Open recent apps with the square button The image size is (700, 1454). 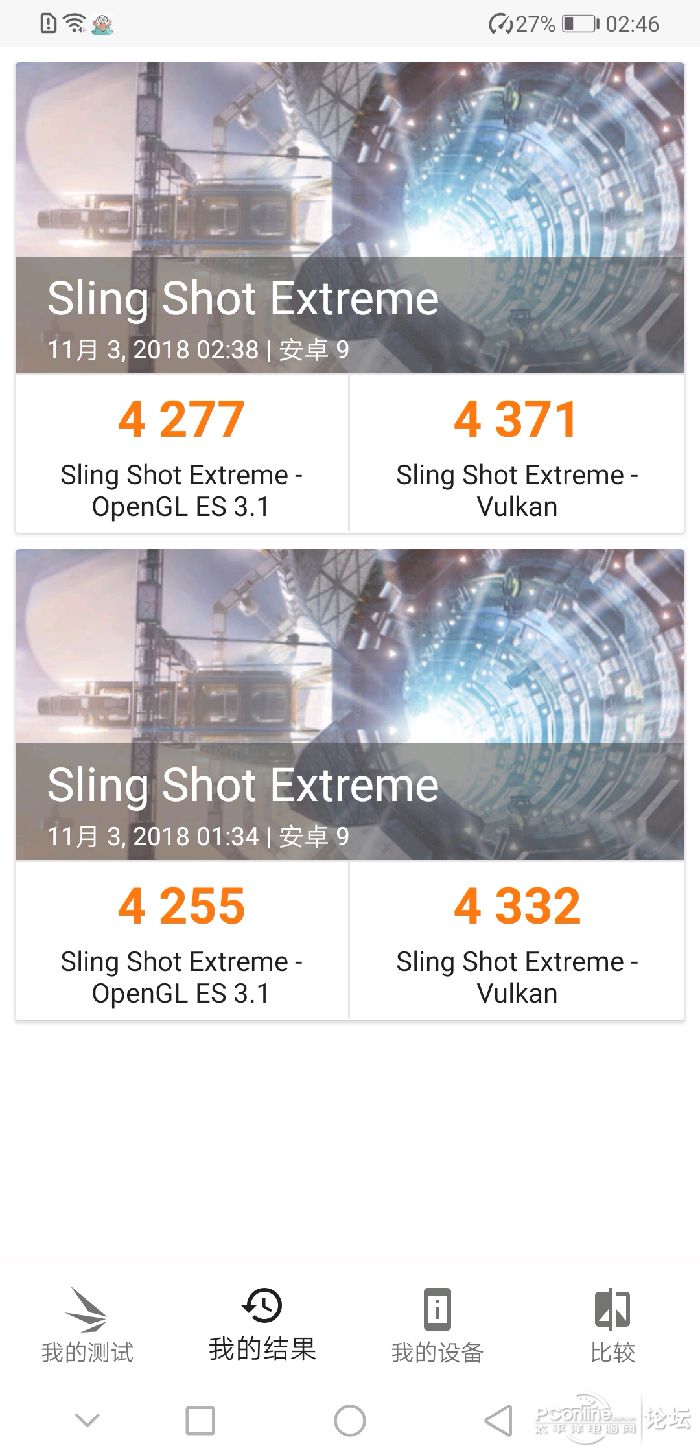click(200, 1420)
